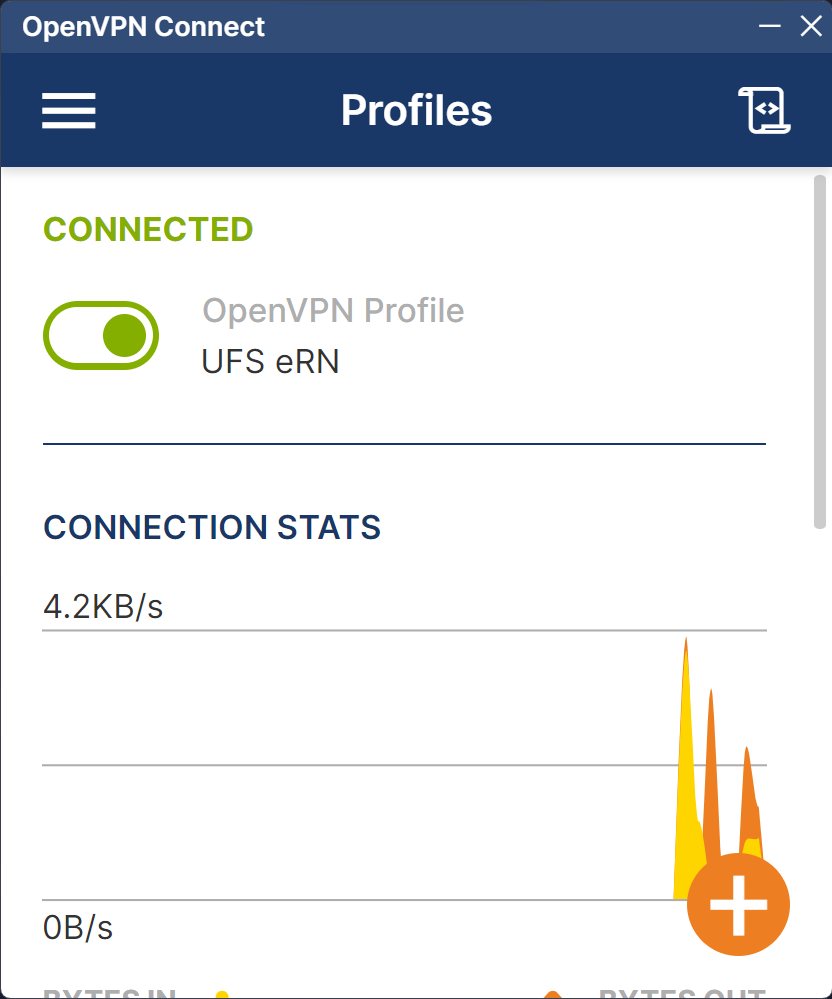The height and width of the screenshot is (999, 832).
Task: Select the 4.2KB/s speed label
Action: tap(103, 605)
